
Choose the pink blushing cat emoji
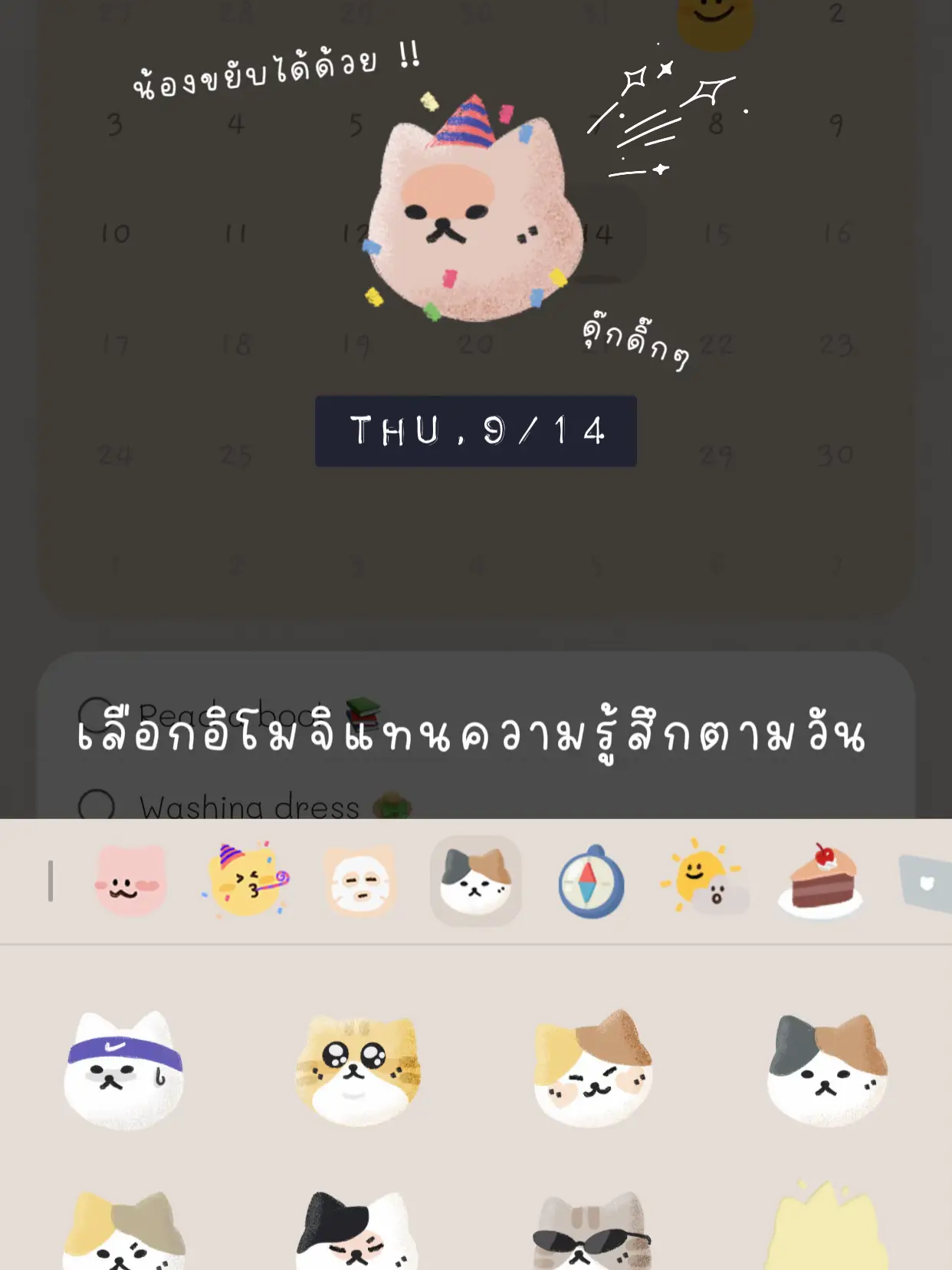(130, 882)
